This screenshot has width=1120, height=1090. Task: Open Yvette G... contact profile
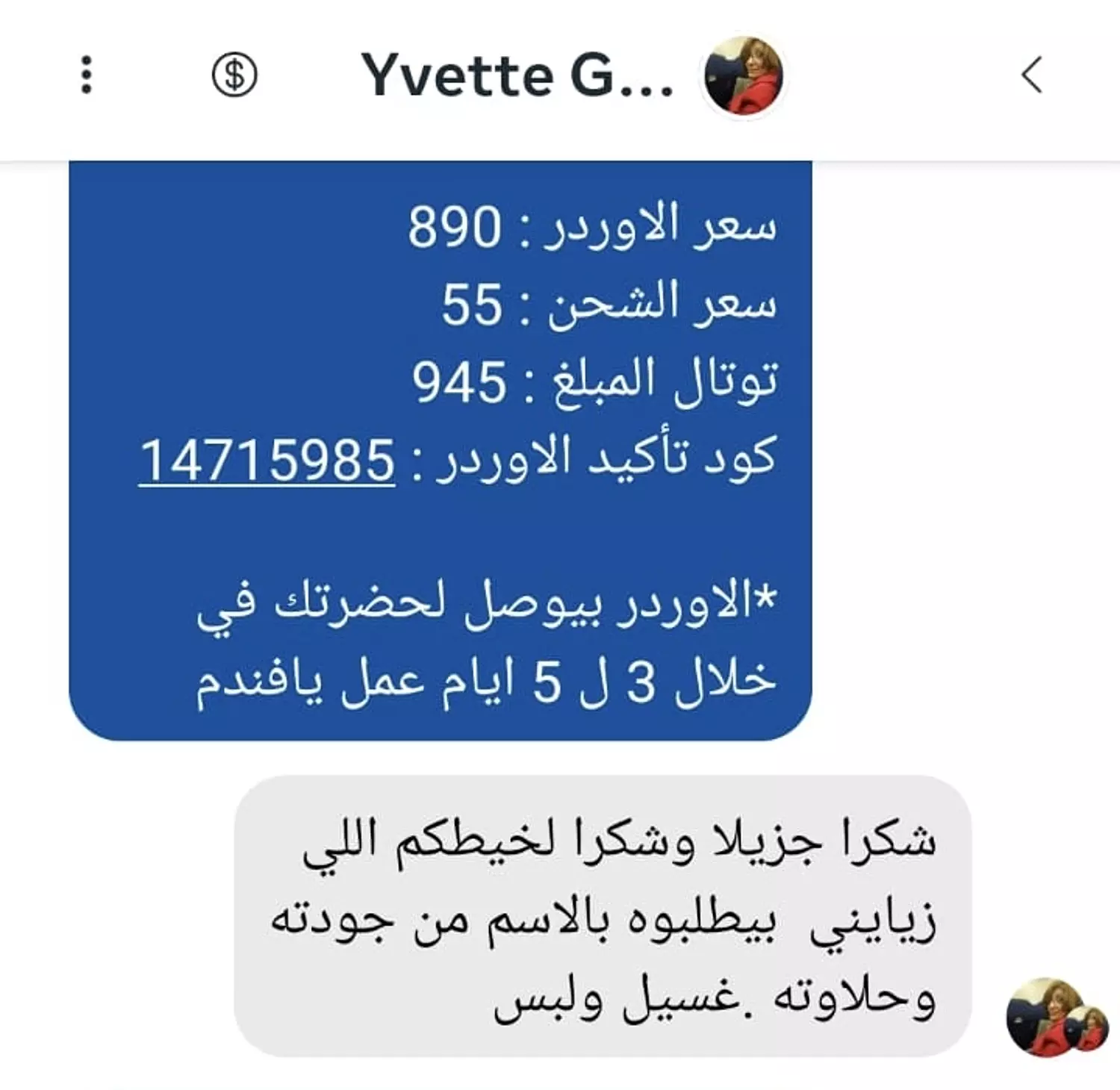517,75
